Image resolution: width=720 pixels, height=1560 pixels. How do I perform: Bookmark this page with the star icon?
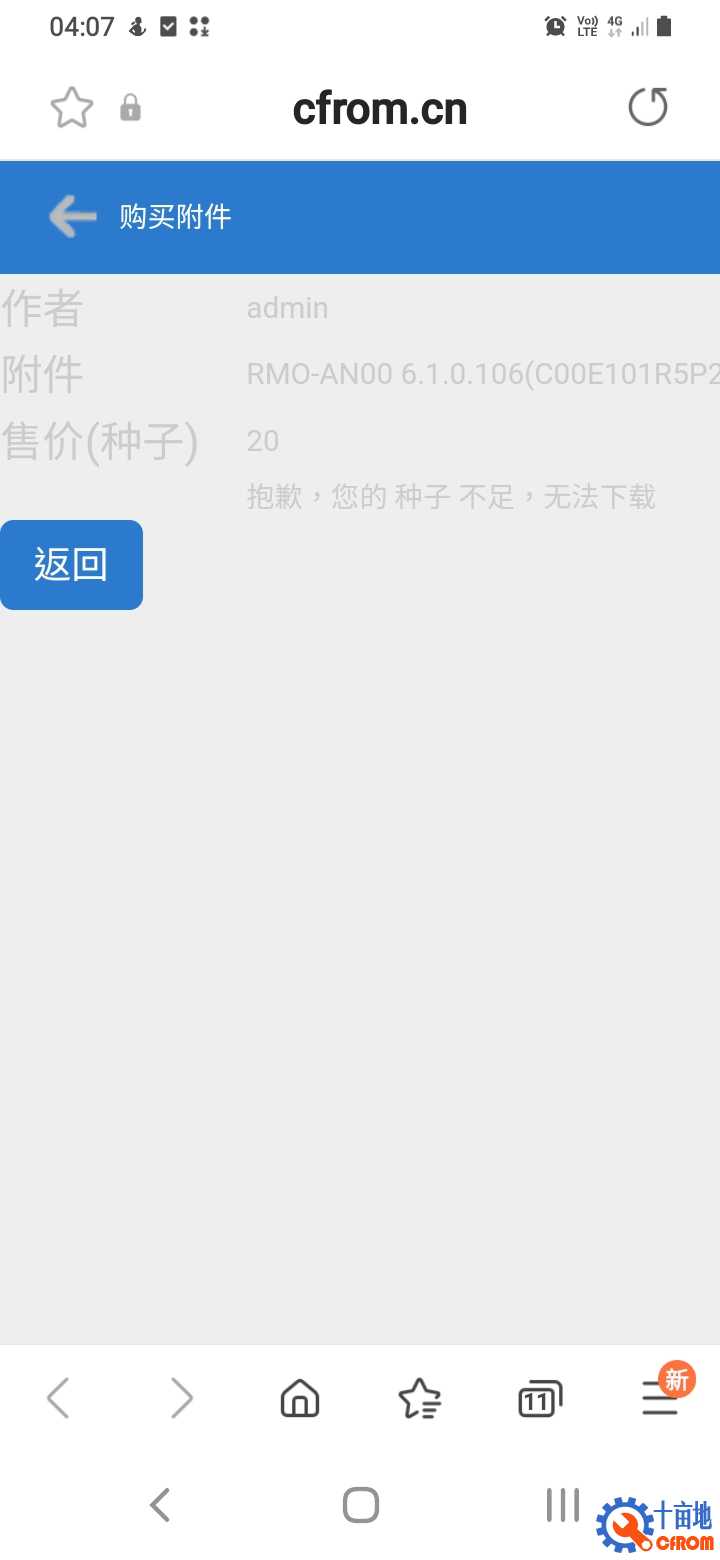point(72,108)
